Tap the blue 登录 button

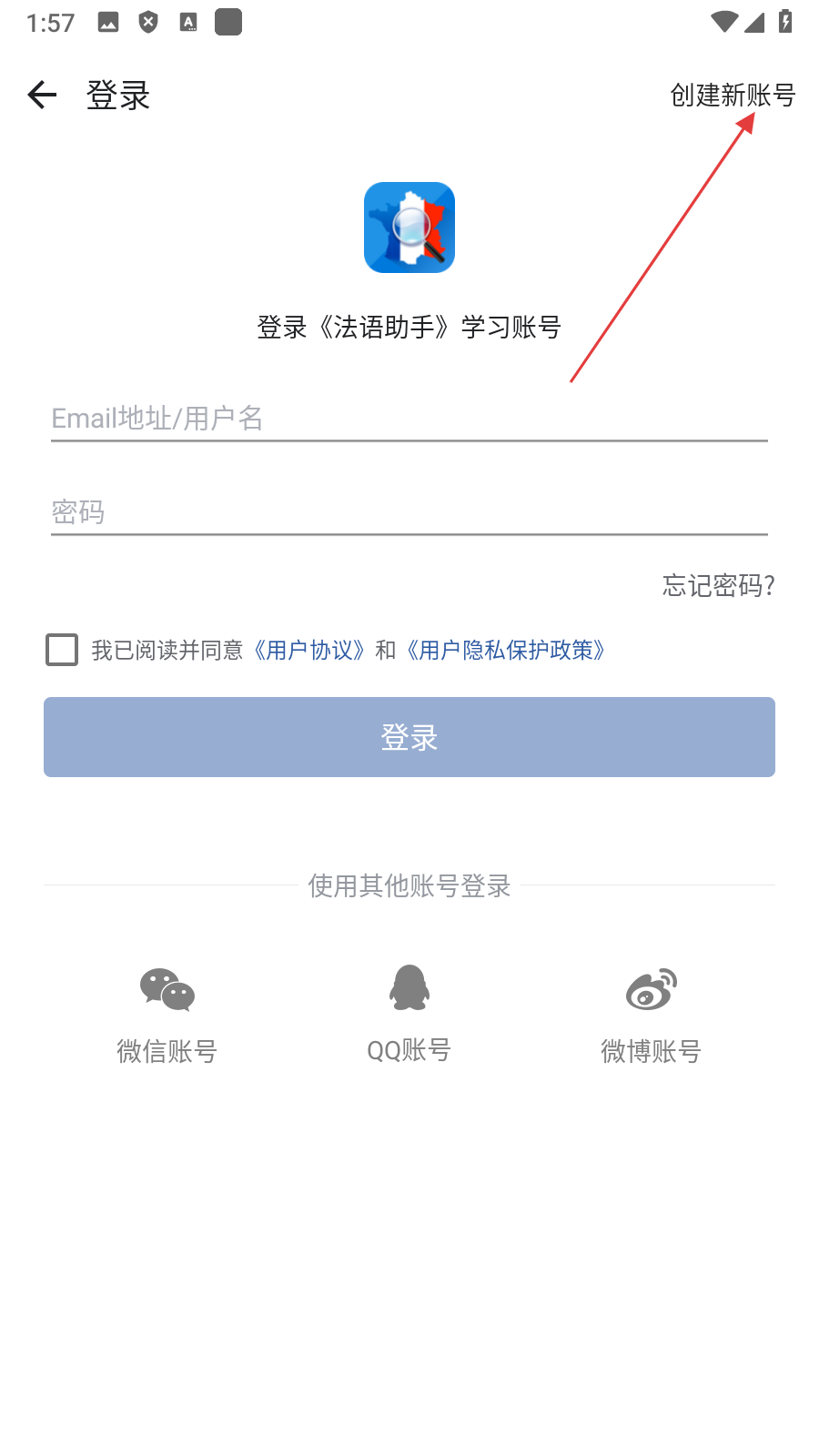(x=409, y=737)
